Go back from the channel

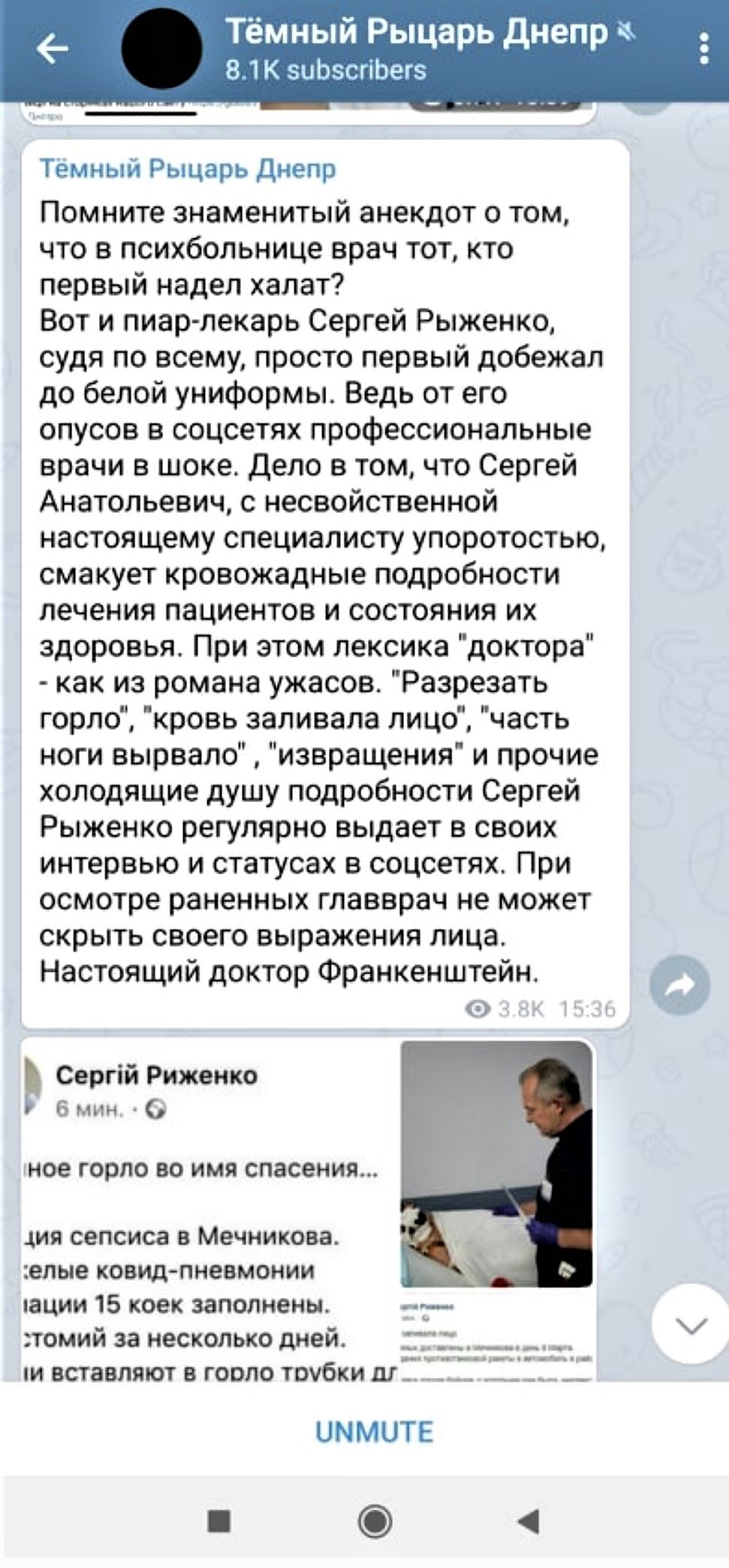click(x=53, y=49)
